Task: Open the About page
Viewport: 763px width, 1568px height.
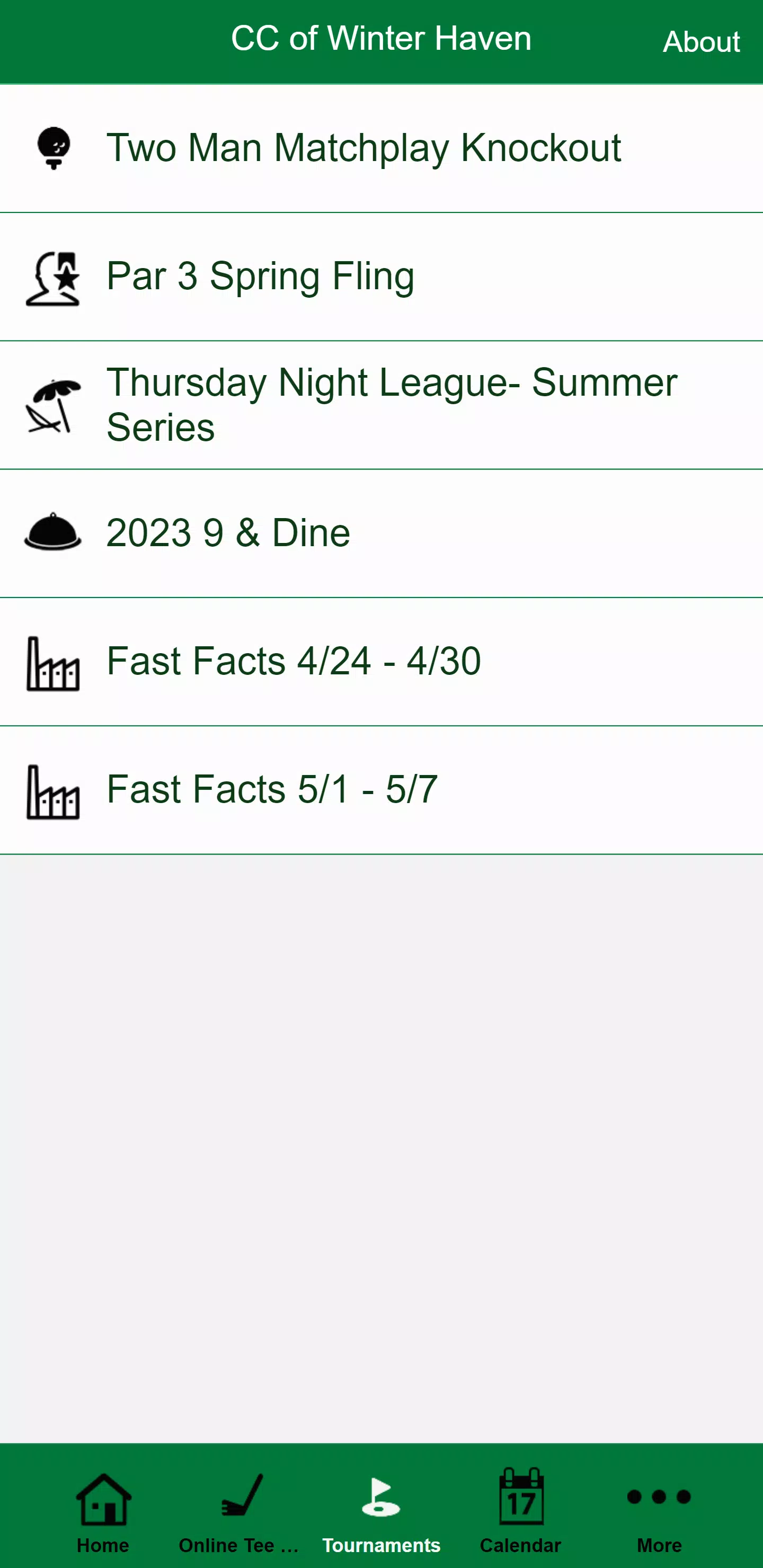Action: click(x=701, y=42)
